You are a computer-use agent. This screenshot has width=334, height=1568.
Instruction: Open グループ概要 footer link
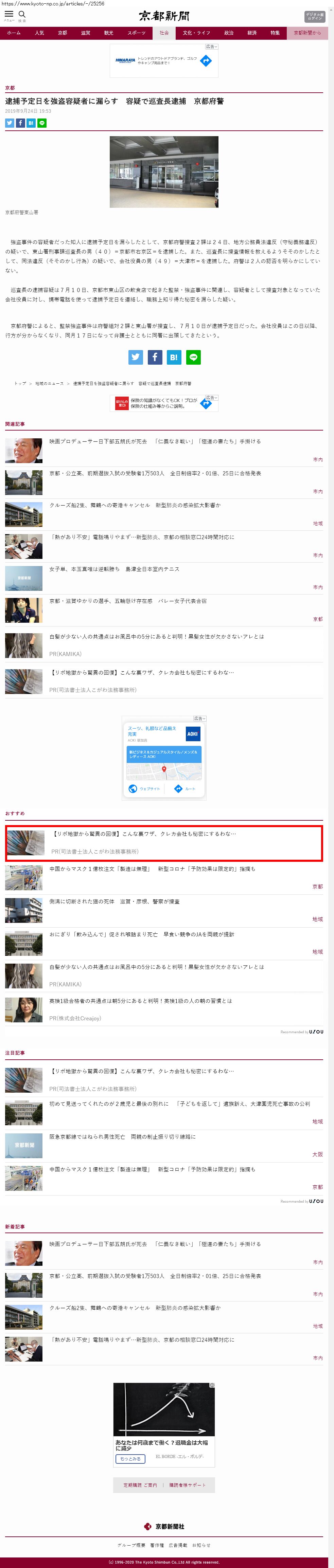tap(131, 1546)
